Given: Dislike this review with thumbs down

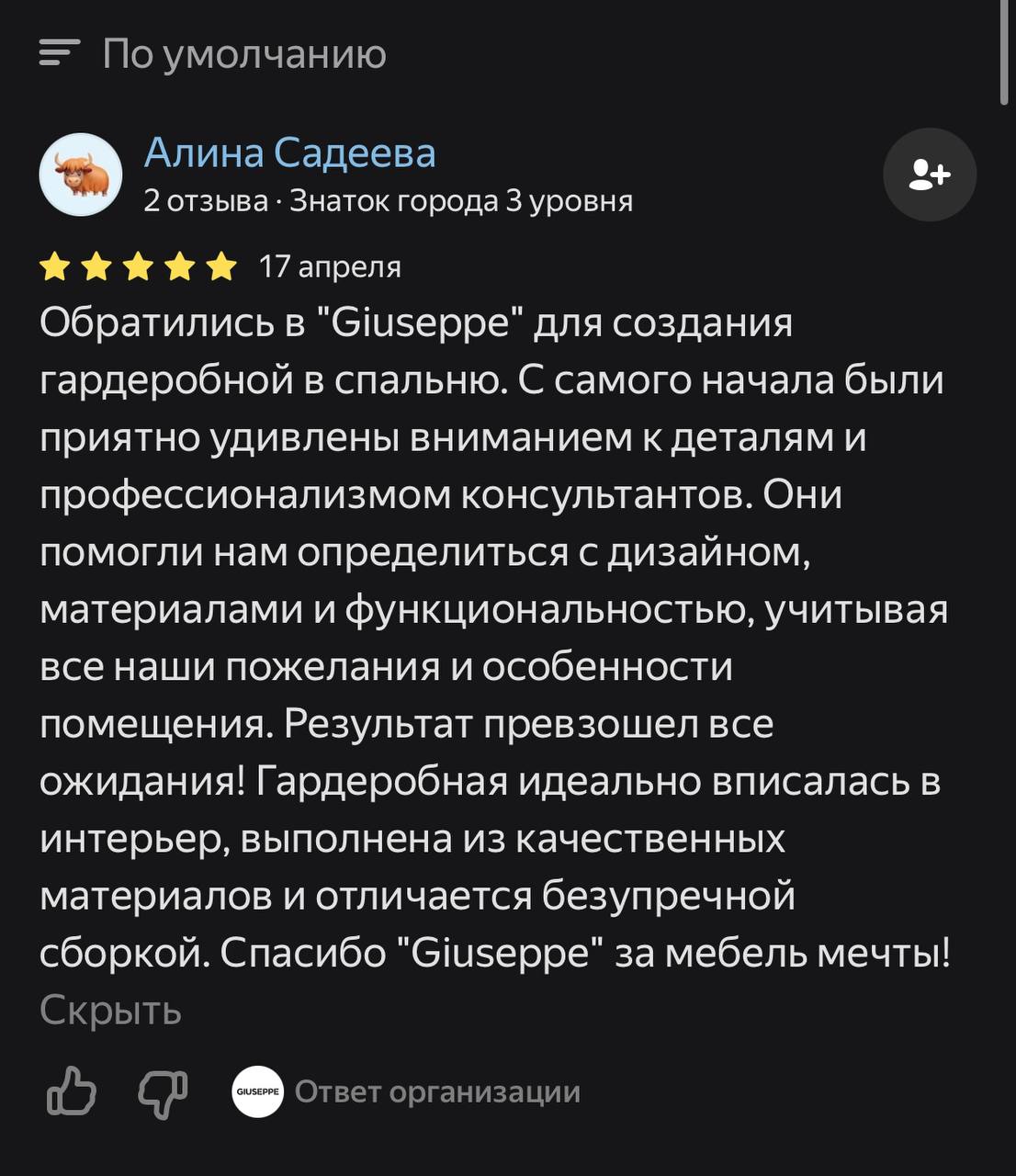Looking at the screenshot, I should [x=163, y=1091].
